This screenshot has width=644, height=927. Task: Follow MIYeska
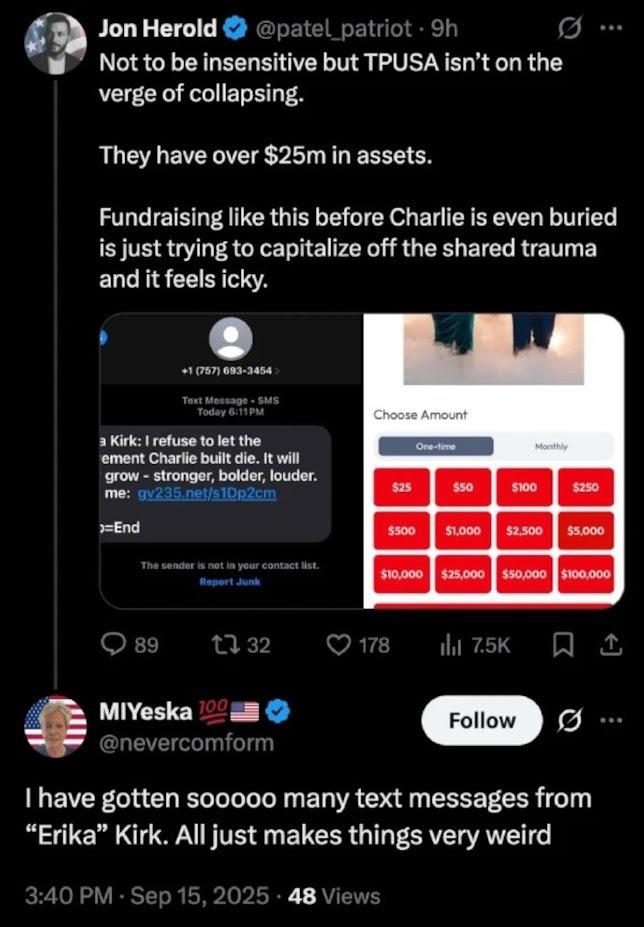[481, 721]
